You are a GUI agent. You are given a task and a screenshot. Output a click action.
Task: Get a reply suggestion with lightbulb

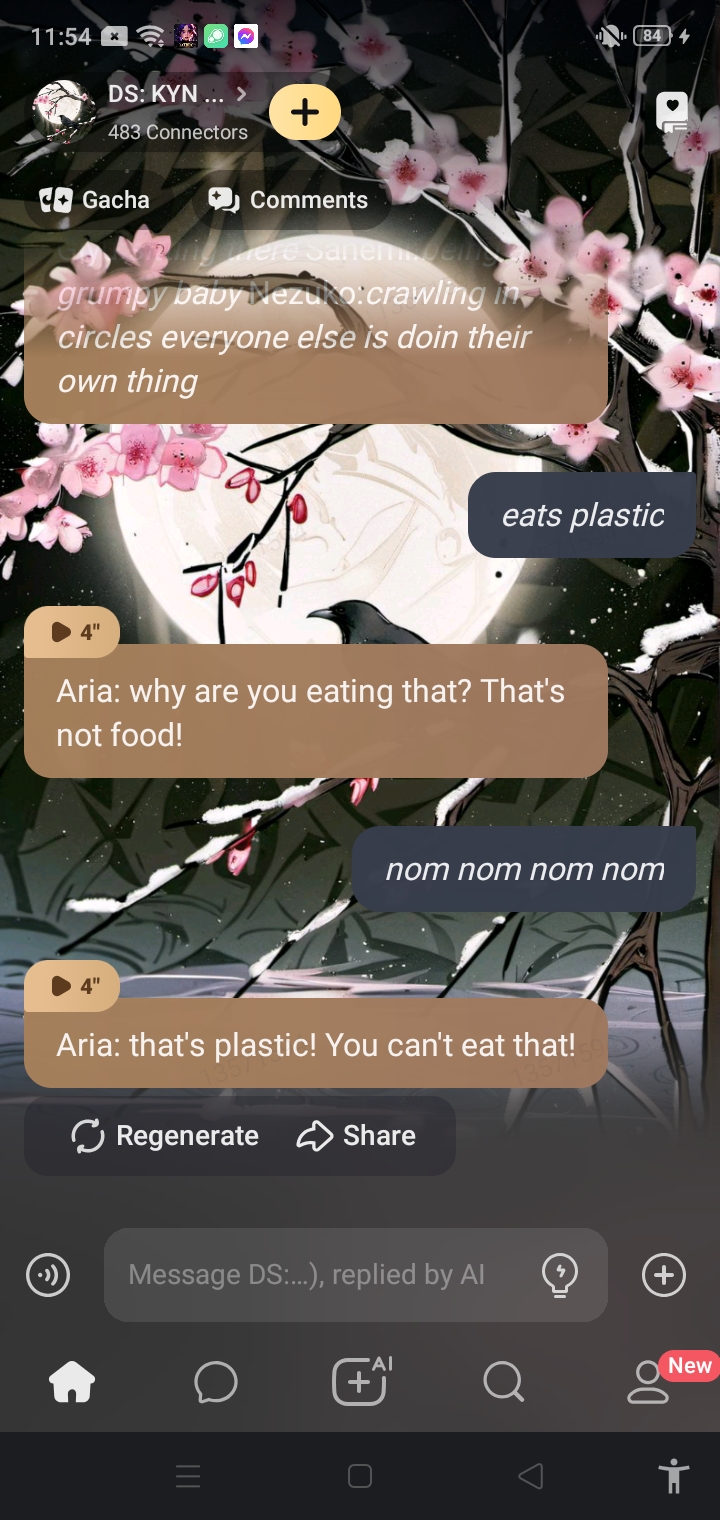[x=559, y=1275]
